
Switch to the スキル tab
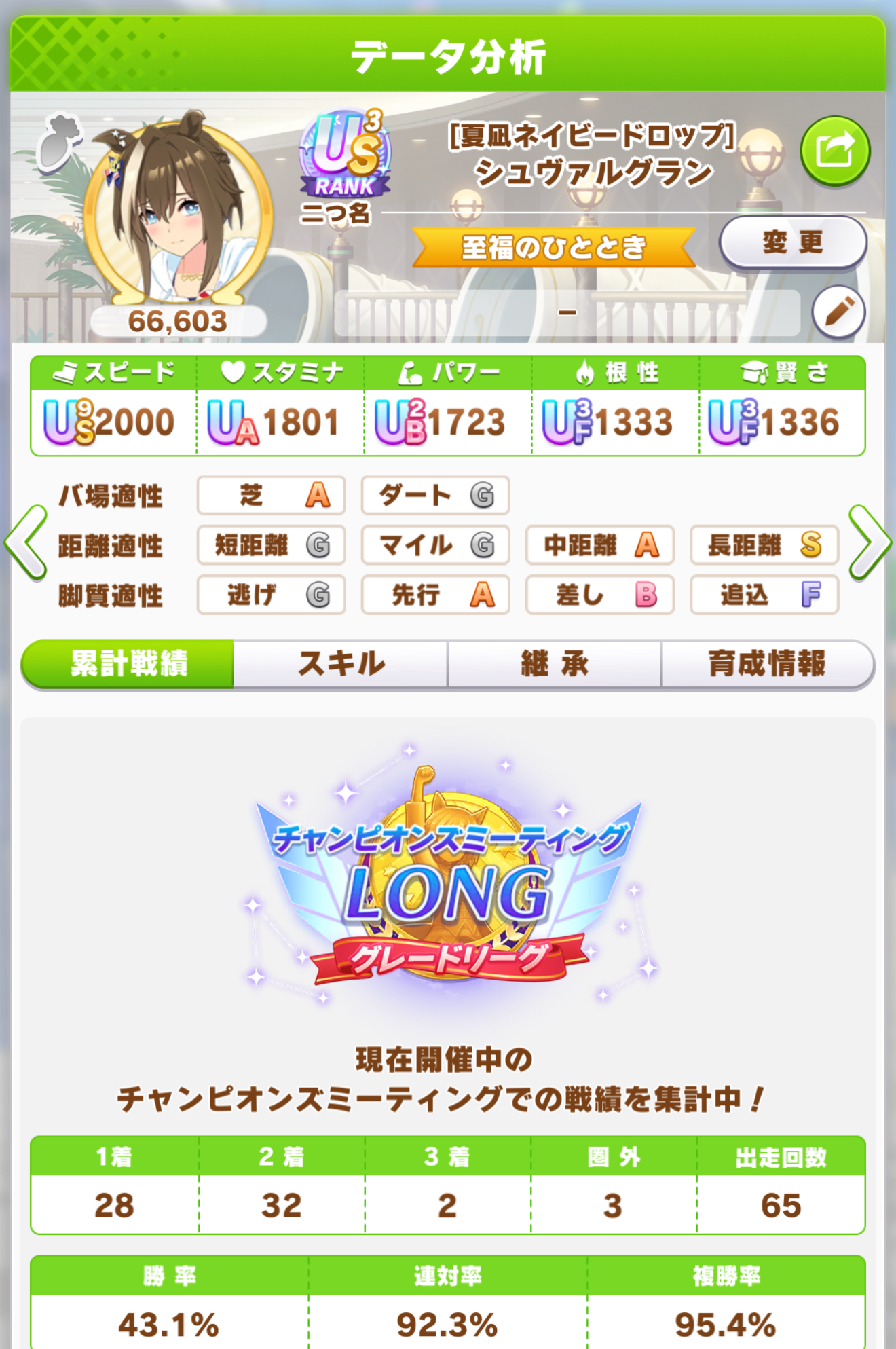[341, 663]
